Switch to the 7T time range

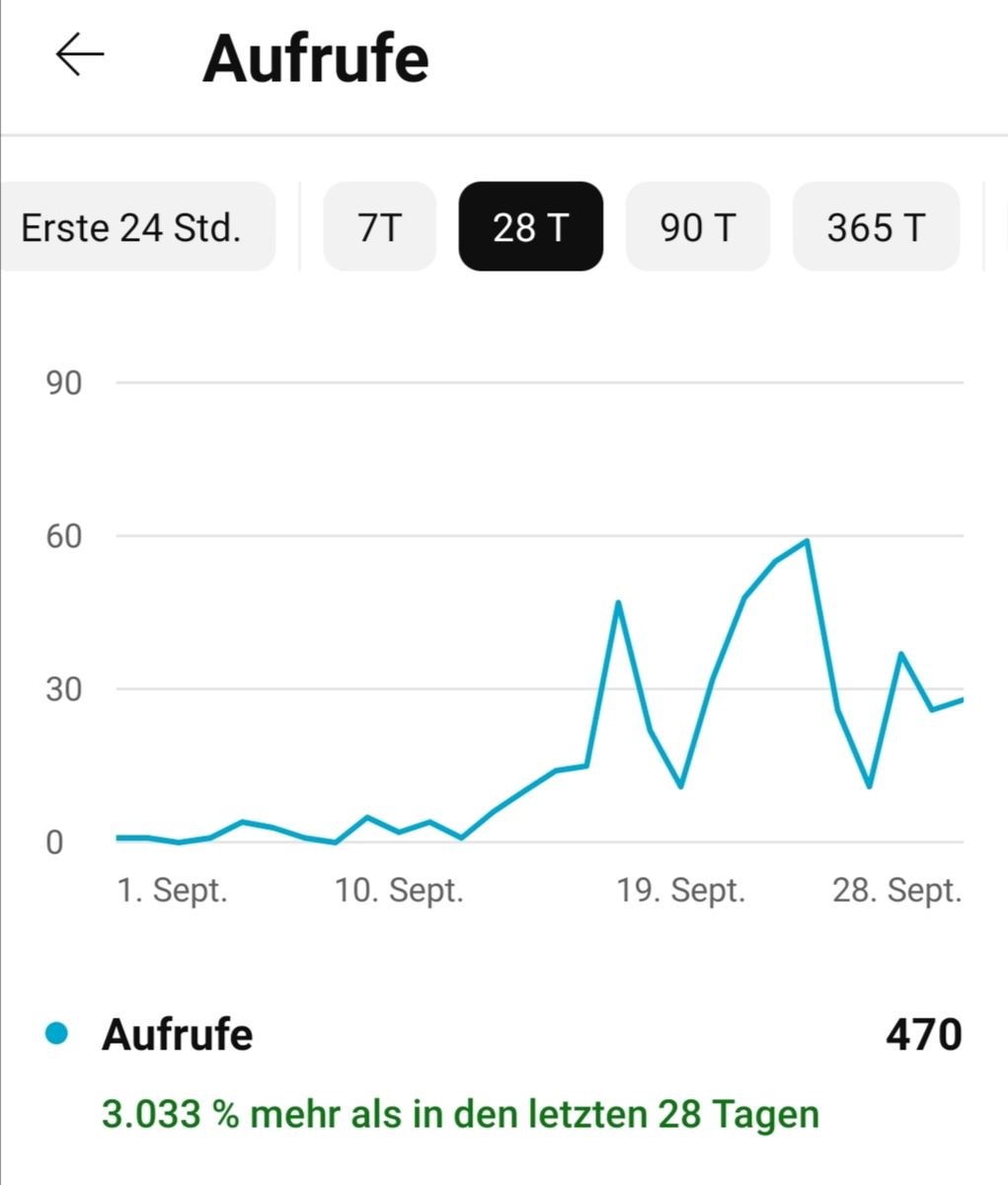pos(380,227)
